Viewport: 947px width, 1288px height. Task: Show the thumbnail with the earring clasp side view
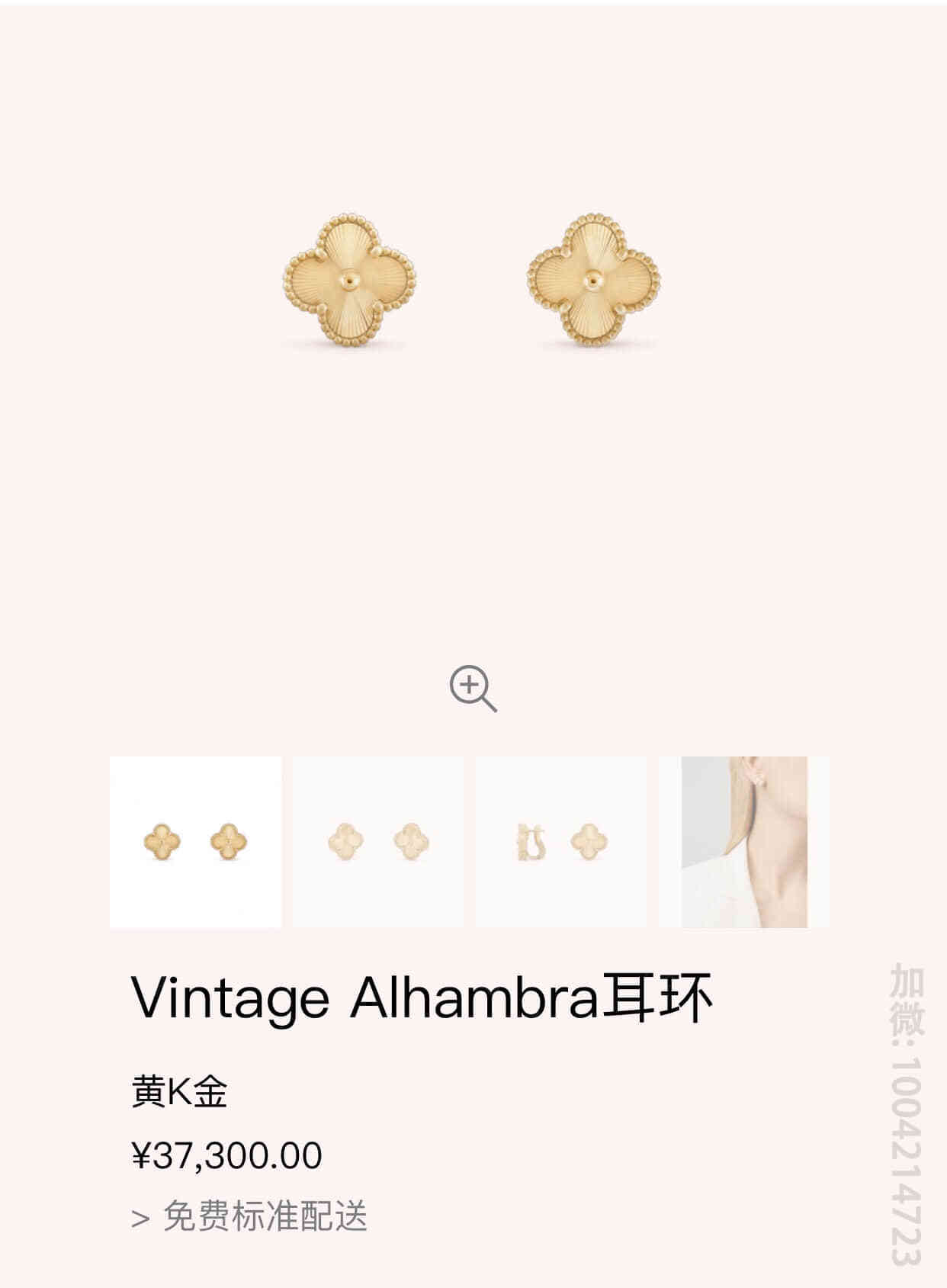(x=561, y=842)
